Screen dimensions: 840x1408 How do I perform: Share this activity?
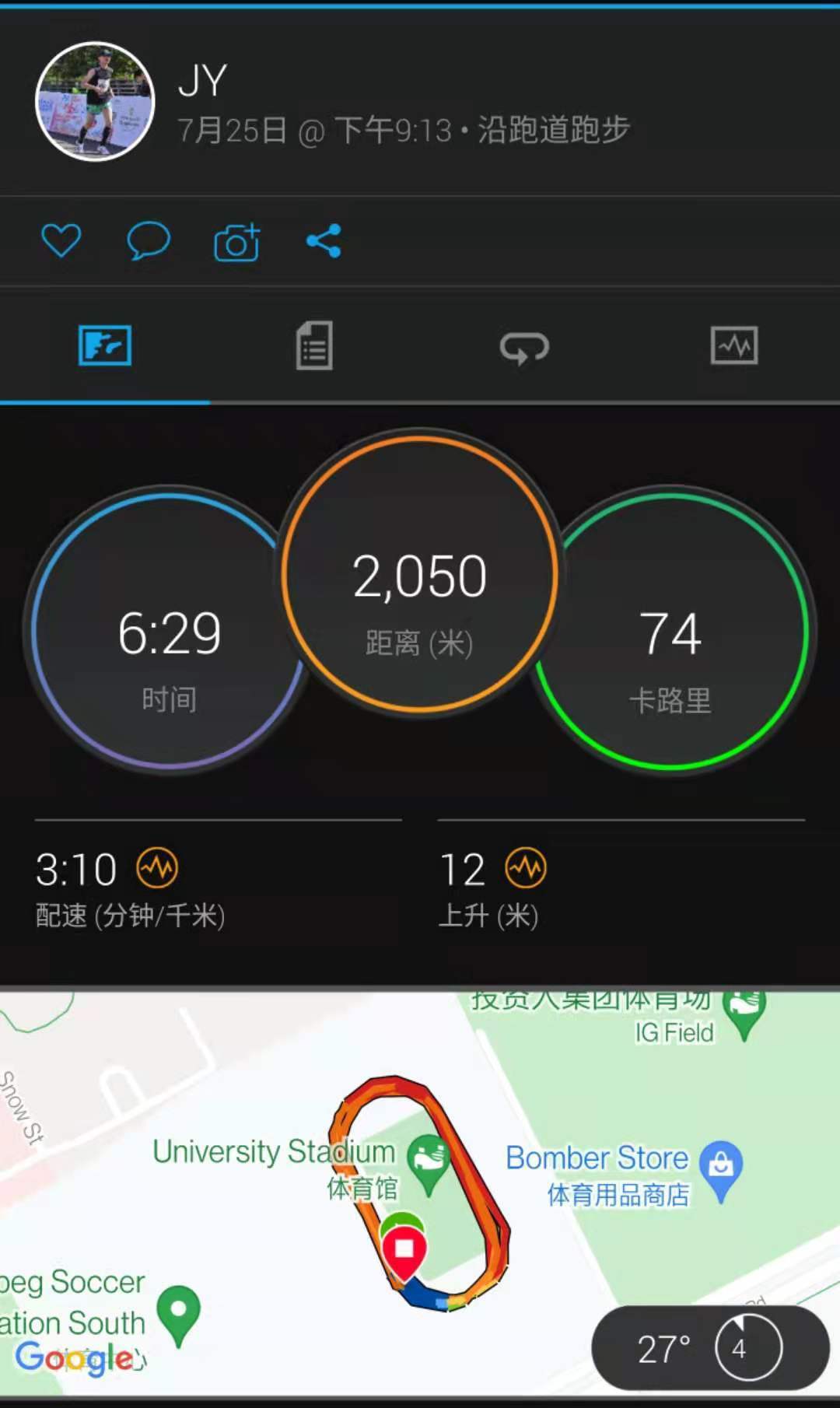coord(324,240)
